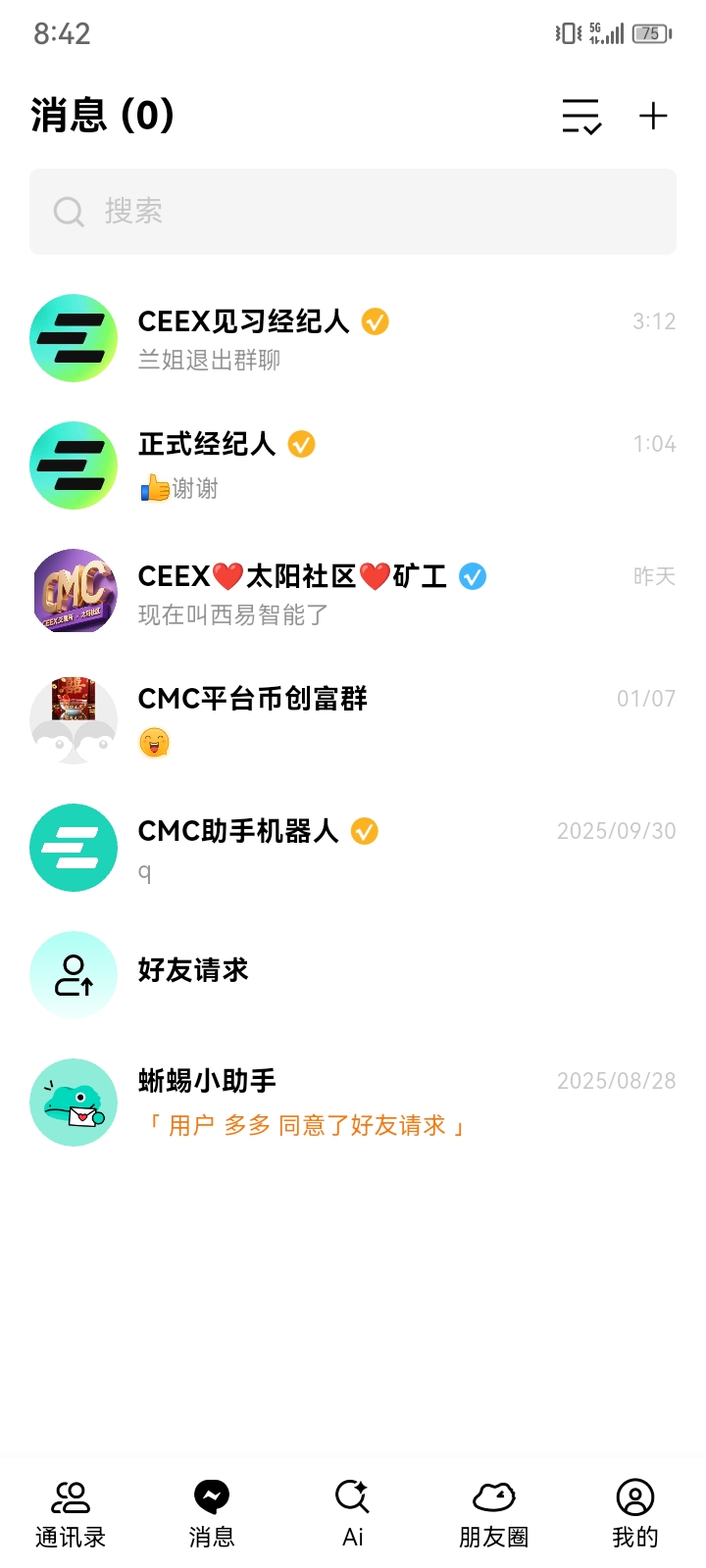
Task: Switch to the 消息 messages tab
Action: (x=211, y=1498)
